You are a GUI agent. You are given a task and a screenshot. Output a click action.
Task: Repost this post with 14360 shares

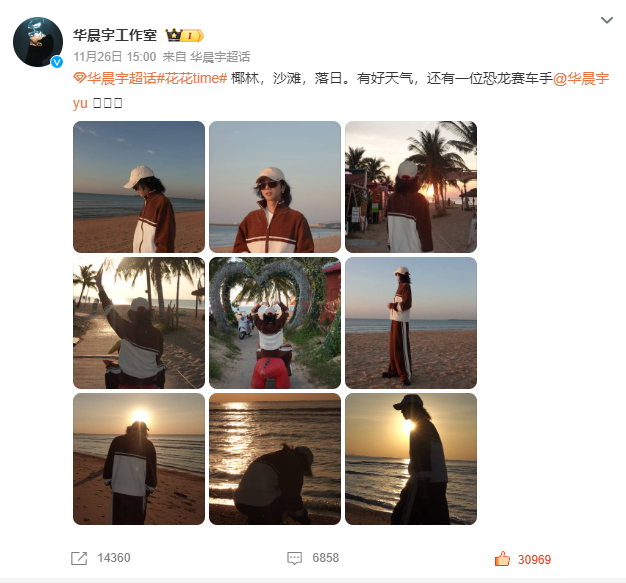[101, 558]
